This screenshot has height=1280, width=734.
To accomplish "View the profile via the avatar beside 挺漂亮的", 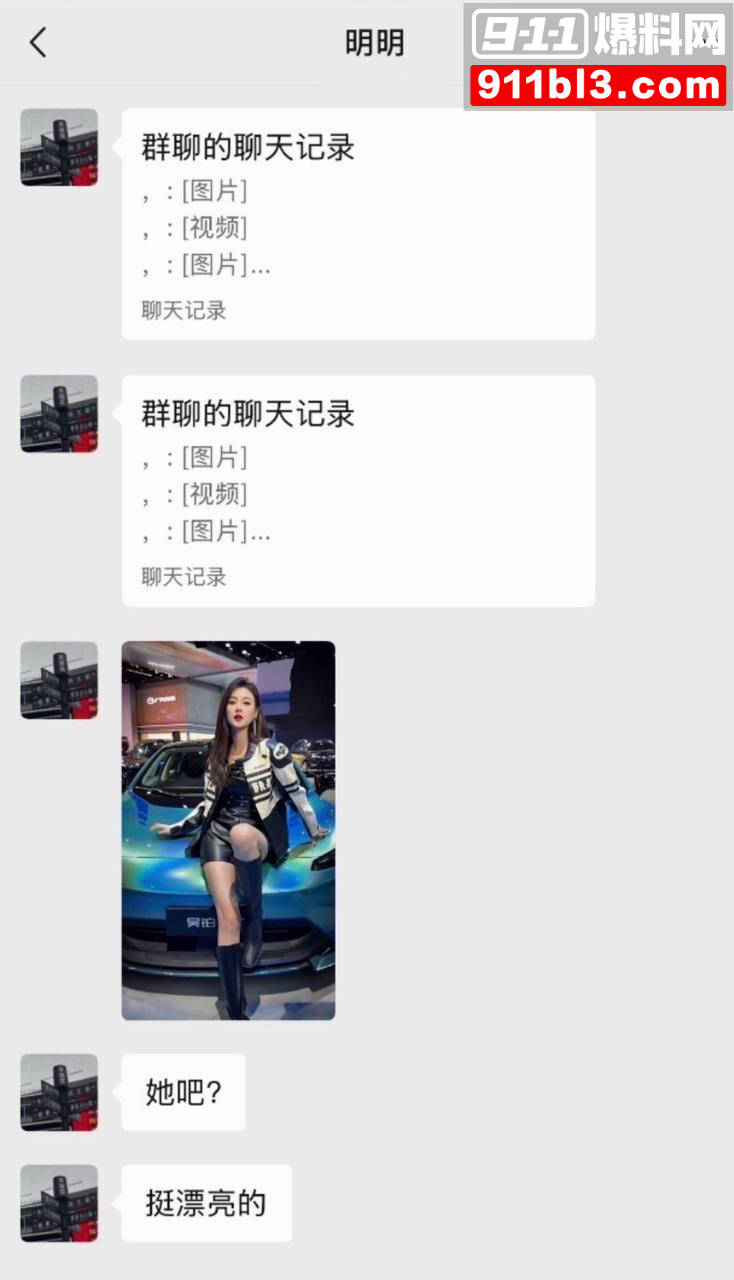I will click(59, 1203).
